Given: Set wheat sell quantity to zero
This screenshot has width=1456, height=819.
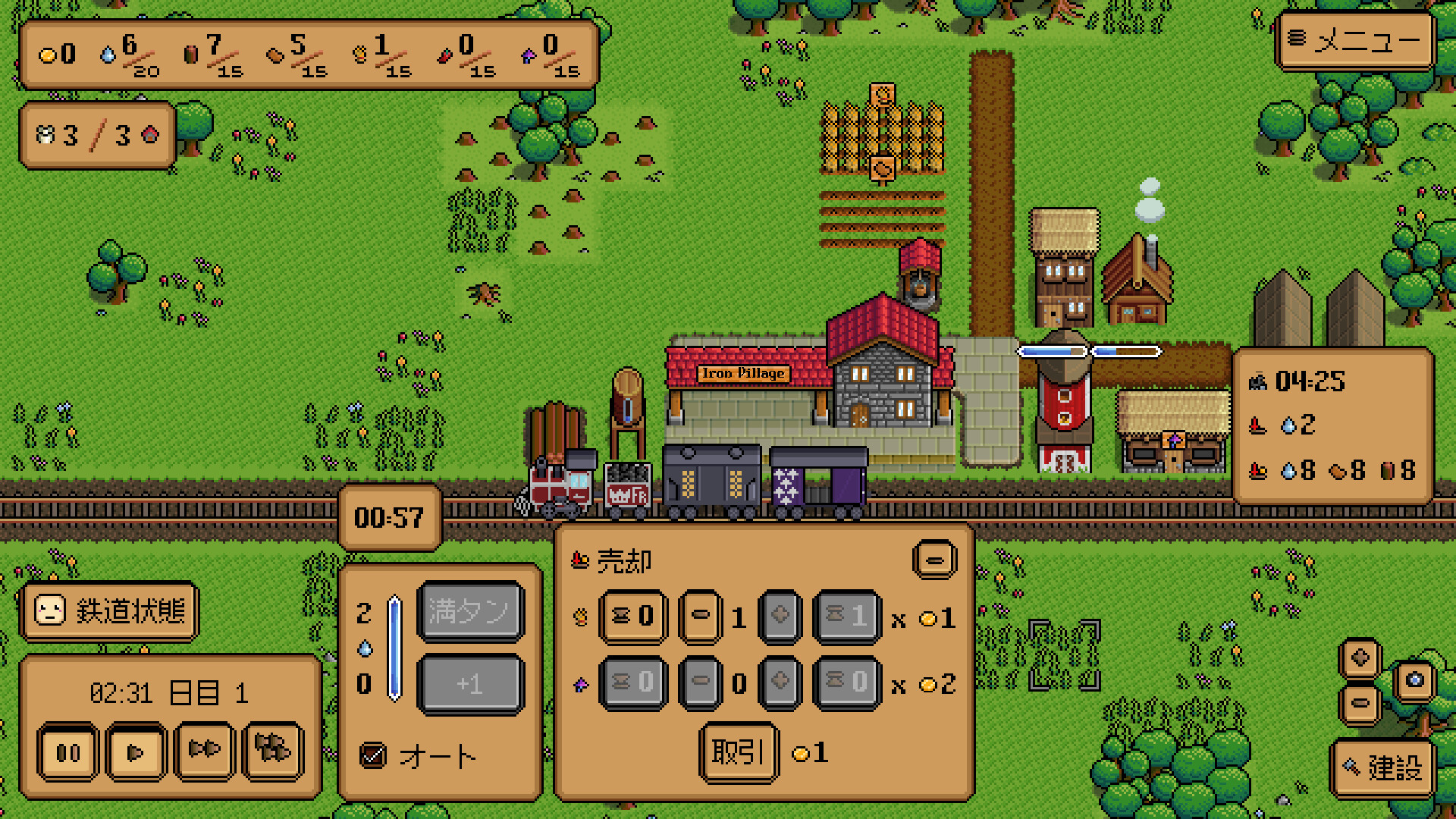Looking at the screenshot, I should tap(632, 617).
